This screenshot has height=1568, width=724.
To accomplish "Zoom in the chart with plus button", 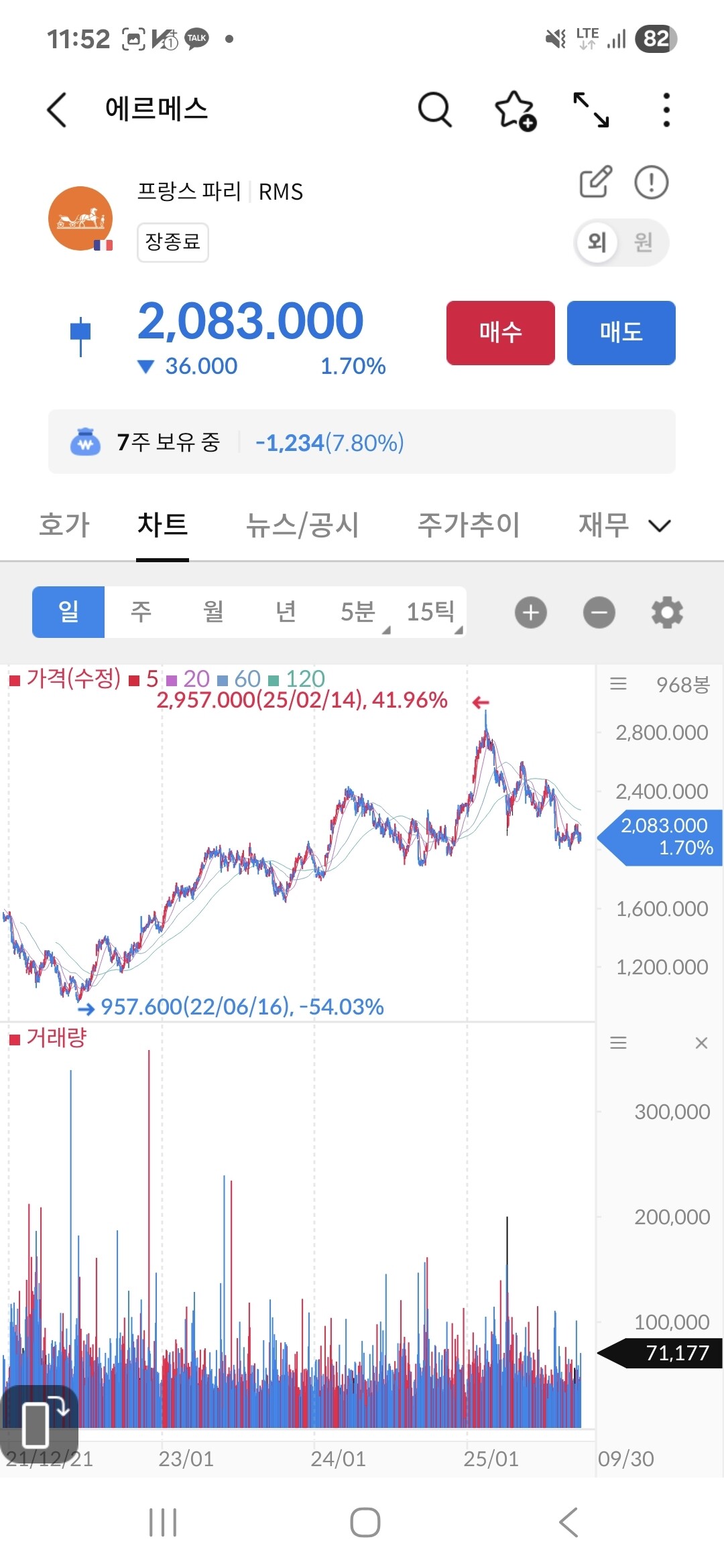I will pyautogui.click(x=531, y=612).
